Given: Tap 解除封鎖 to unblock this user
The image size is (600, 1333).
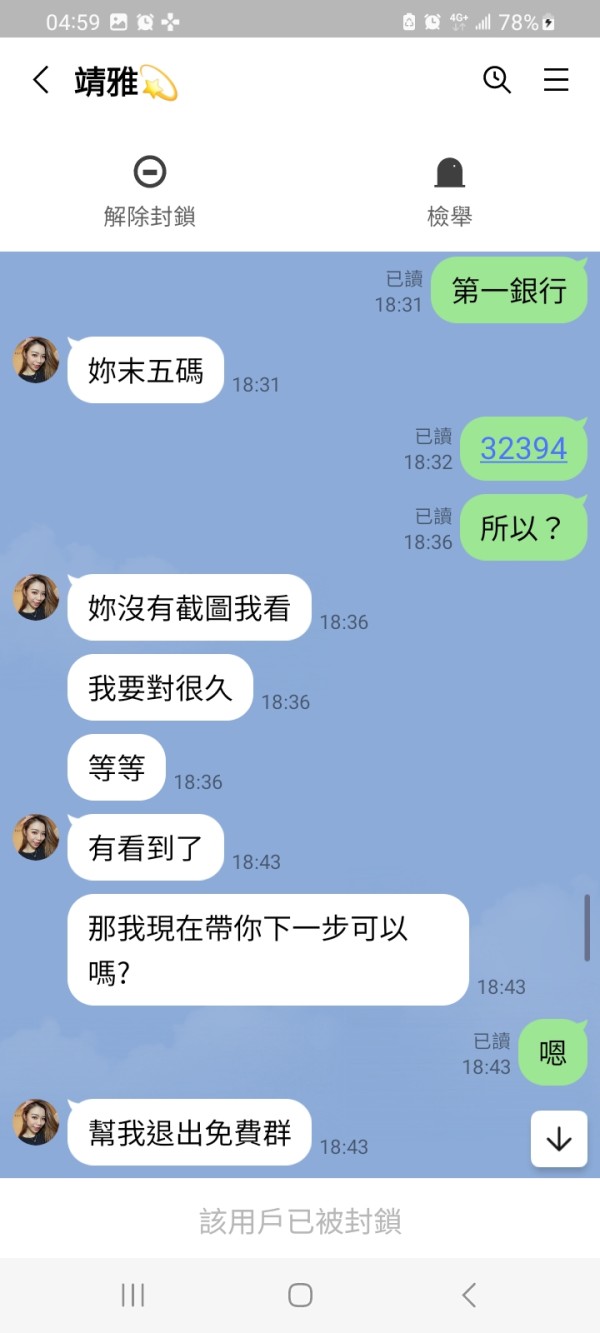Looking at the screenshot, I should (x=150, y=192).
